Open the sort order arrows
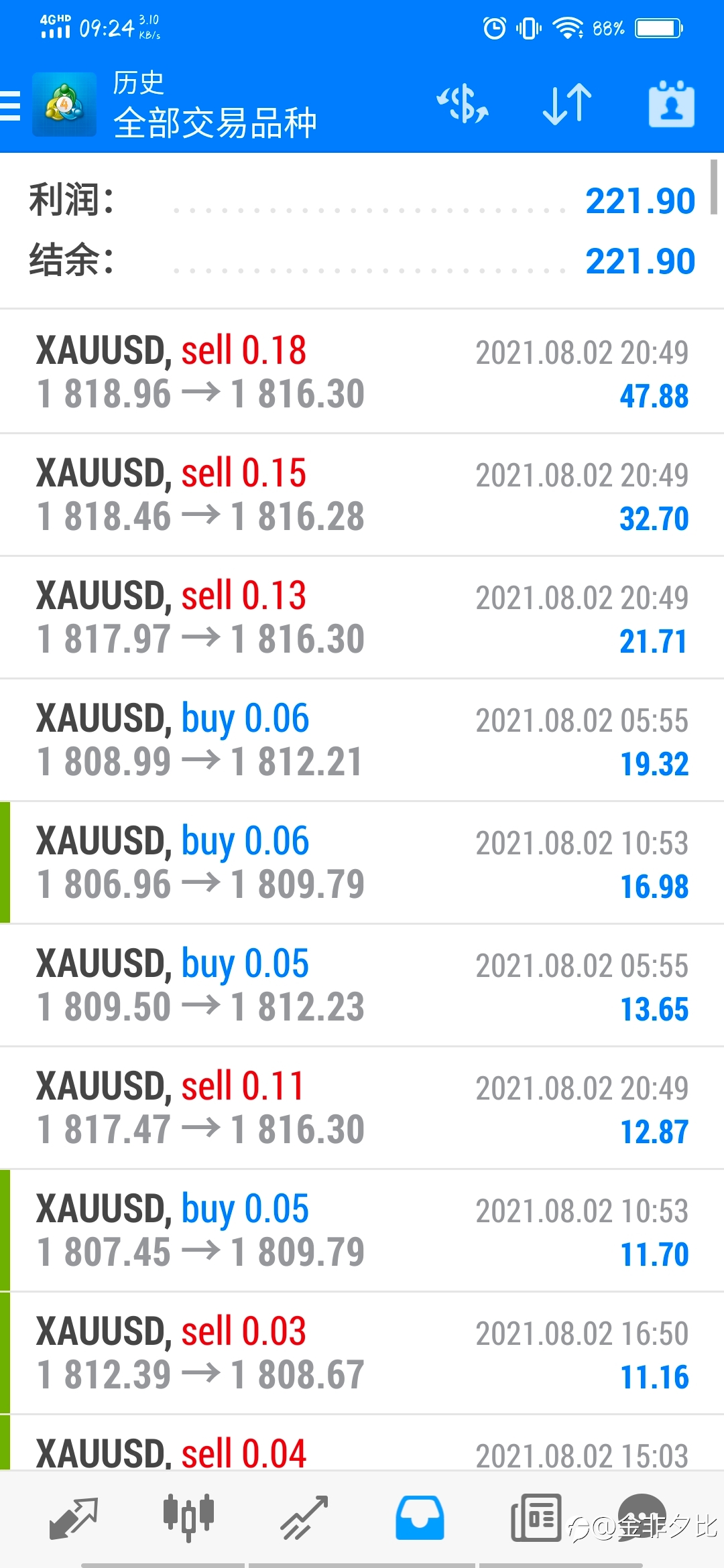 [x=567, y=105]
